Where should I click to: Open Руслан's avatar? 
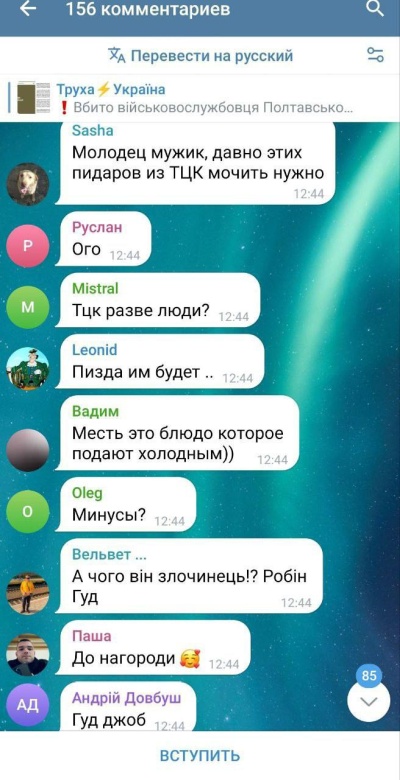(28, 246)
